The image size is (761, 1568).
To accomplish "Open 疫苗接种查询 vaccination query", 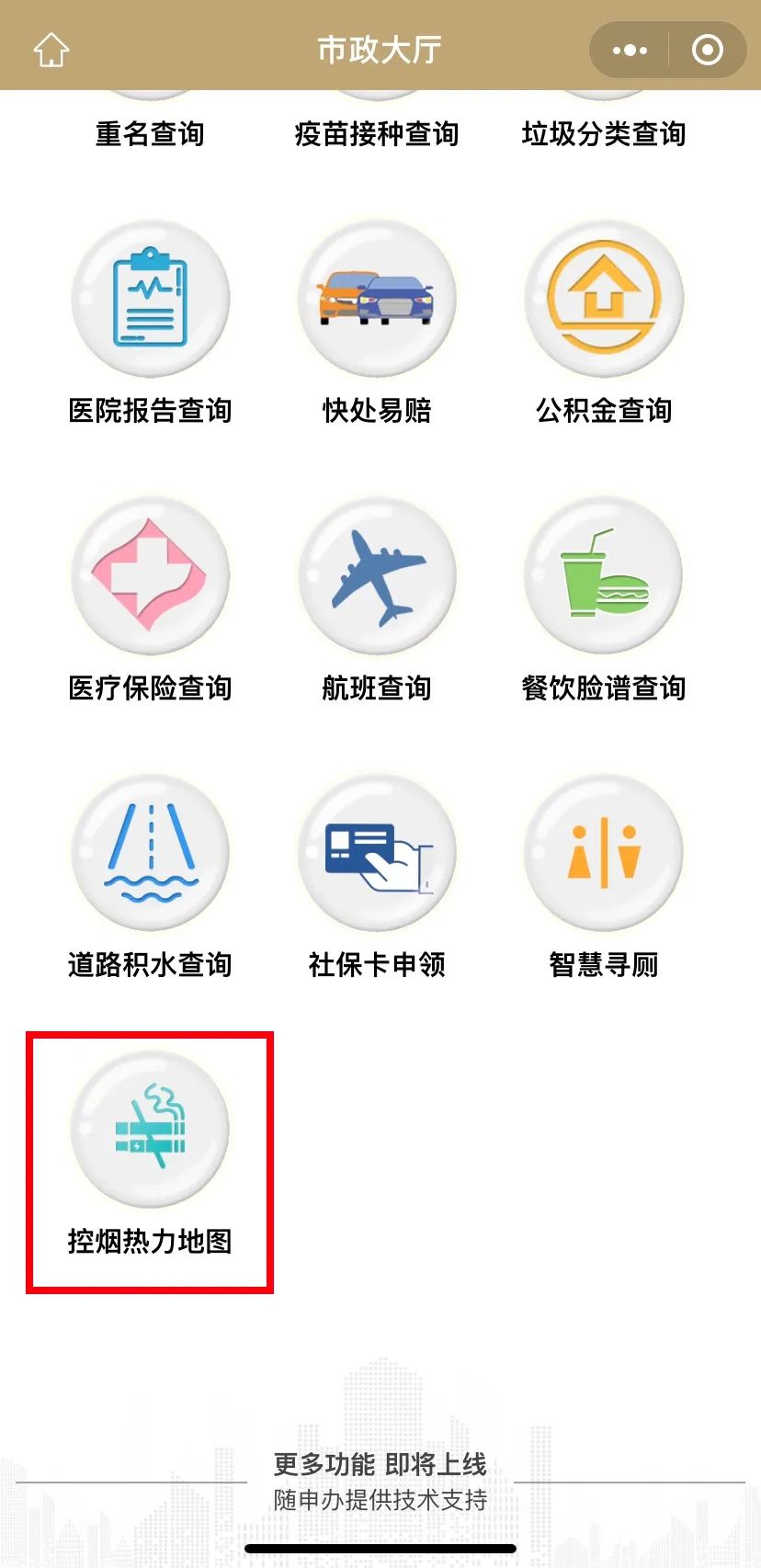I will click(x=379, y=134).
